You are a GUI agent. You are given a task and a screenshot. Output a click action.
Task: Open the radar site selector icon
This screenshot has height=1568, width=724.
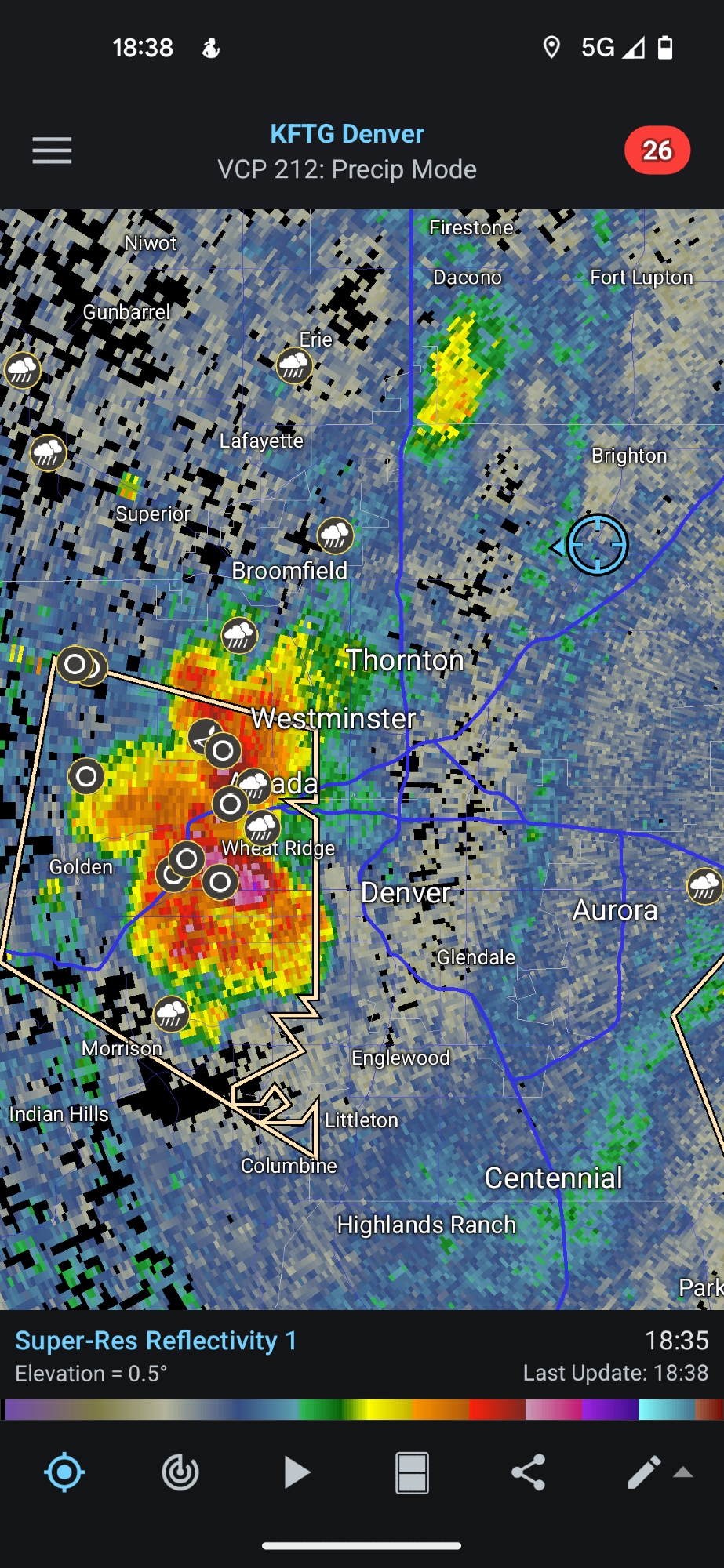tap(180, 1472)
